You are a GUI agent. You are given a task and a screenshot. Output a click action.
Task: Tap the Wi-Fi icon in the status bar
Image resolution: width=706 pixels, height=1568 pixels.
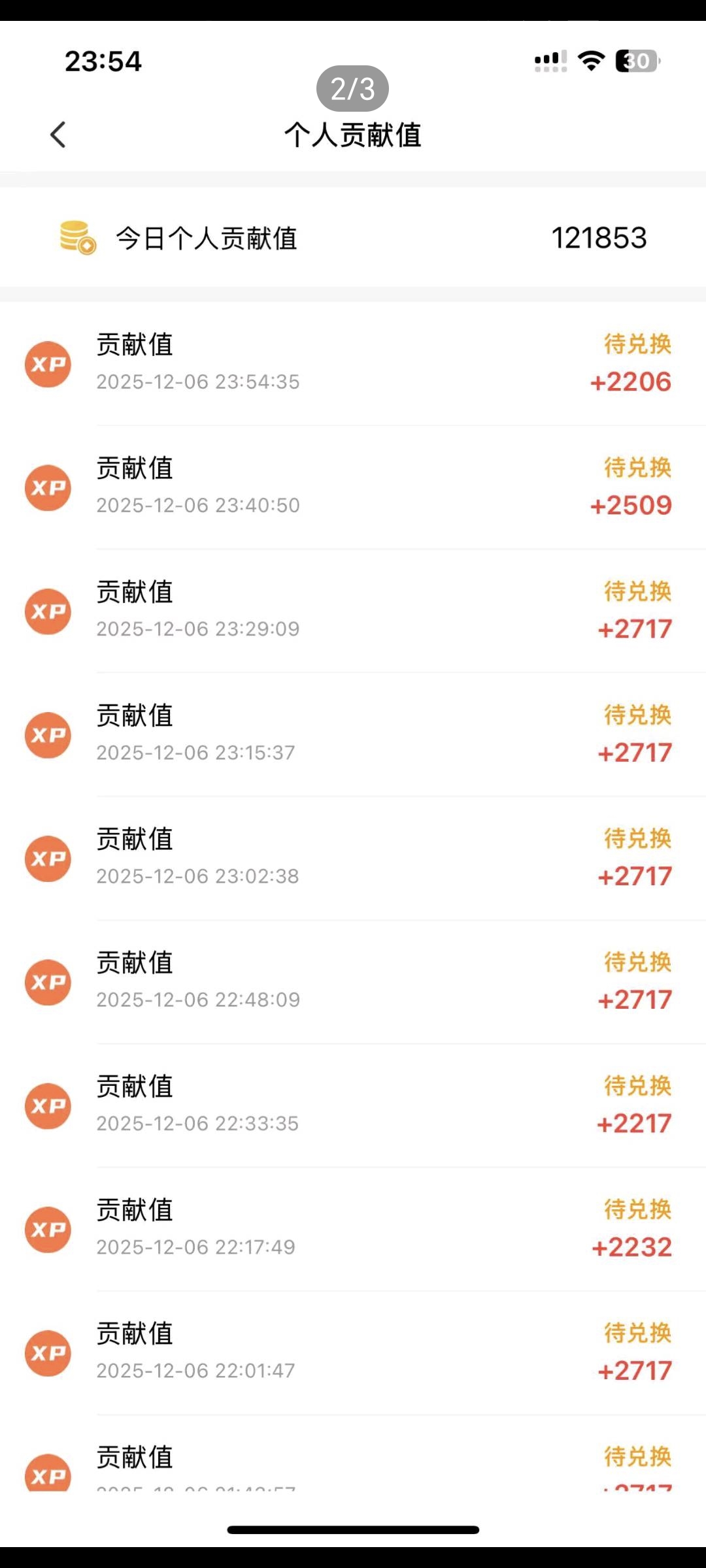click(x=590, y=60)
